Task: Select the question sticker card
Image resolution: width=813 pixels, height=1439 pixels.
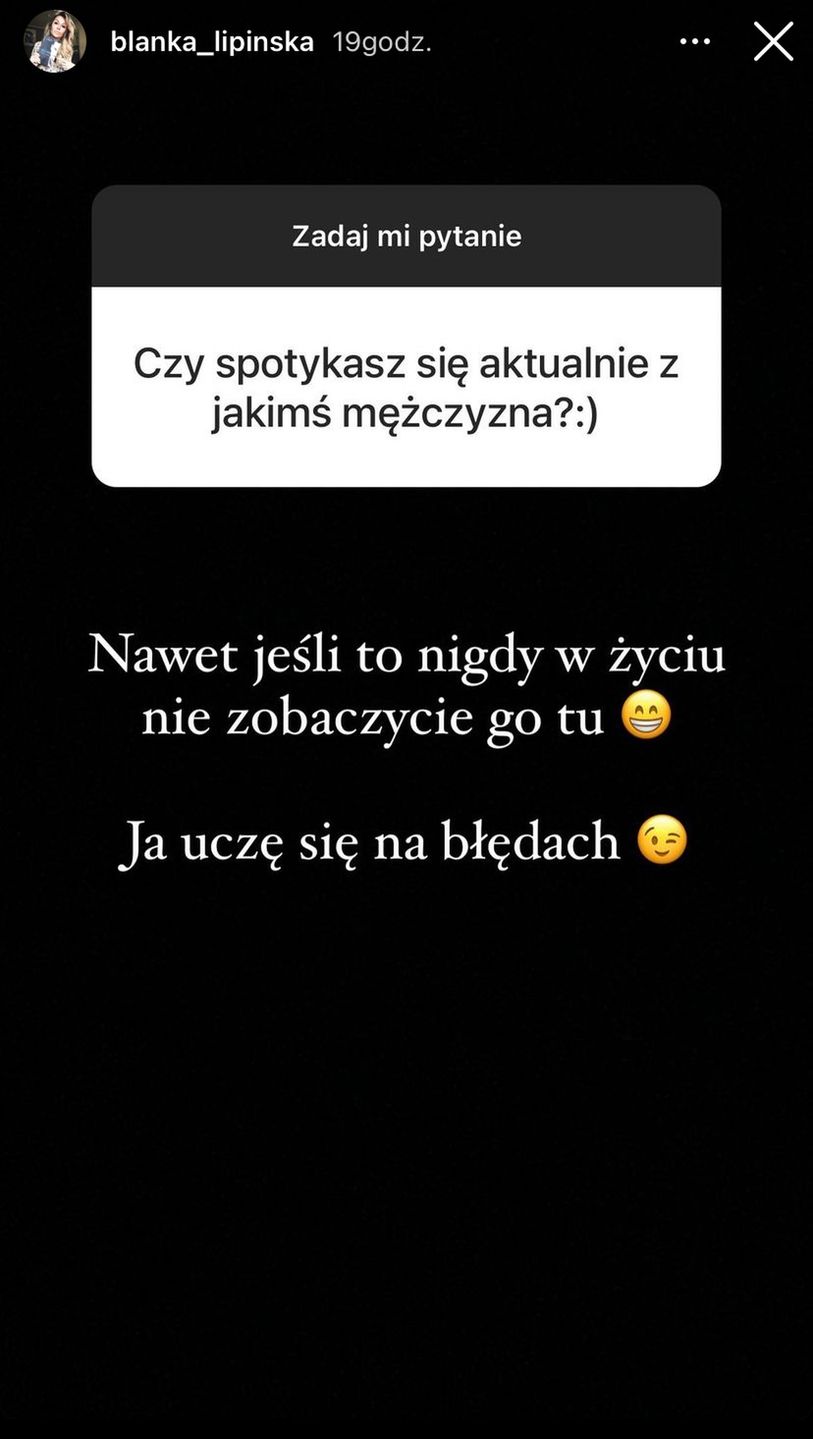Action: click(406, 335)
